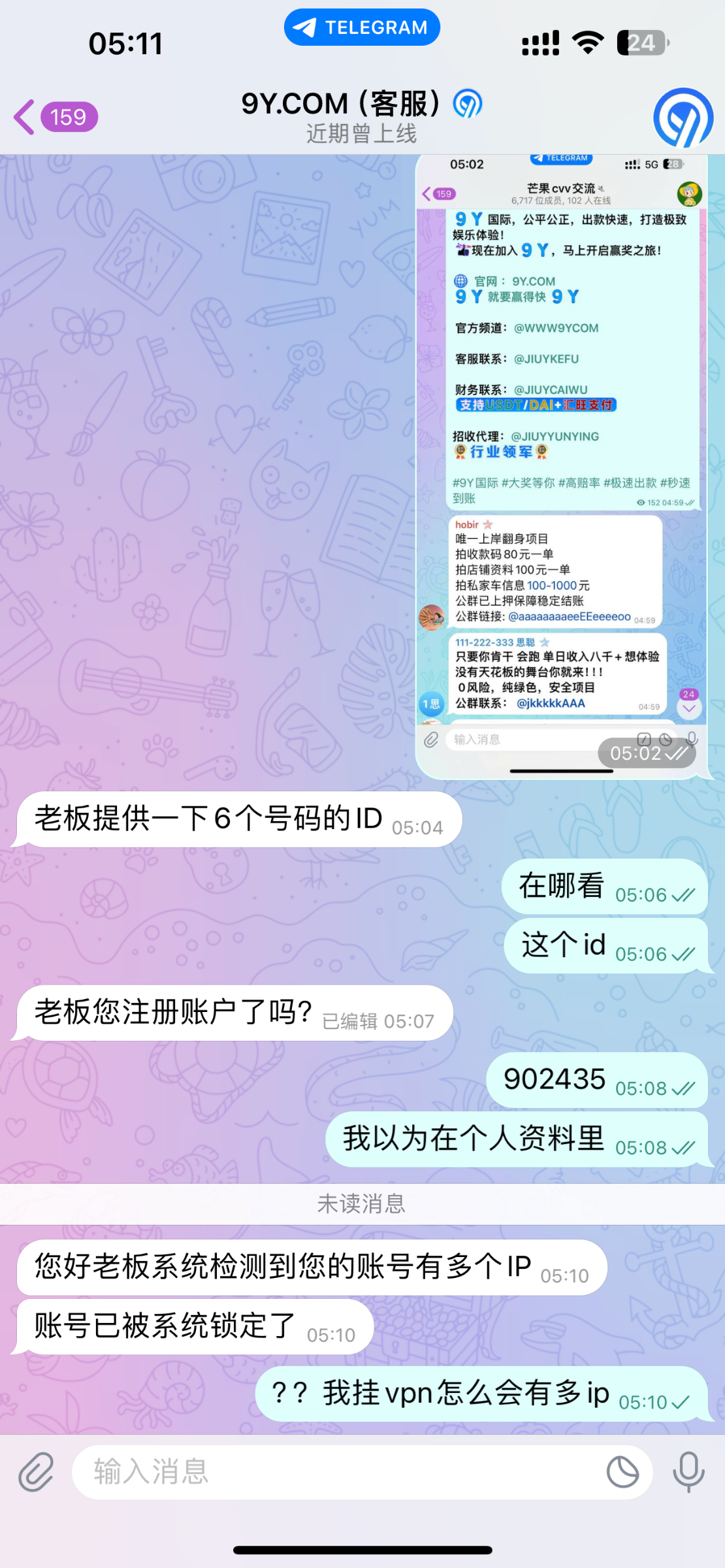The image size is (725, 1568).
Task: Open the sticker panel icon
Action: pos(622,1472)
